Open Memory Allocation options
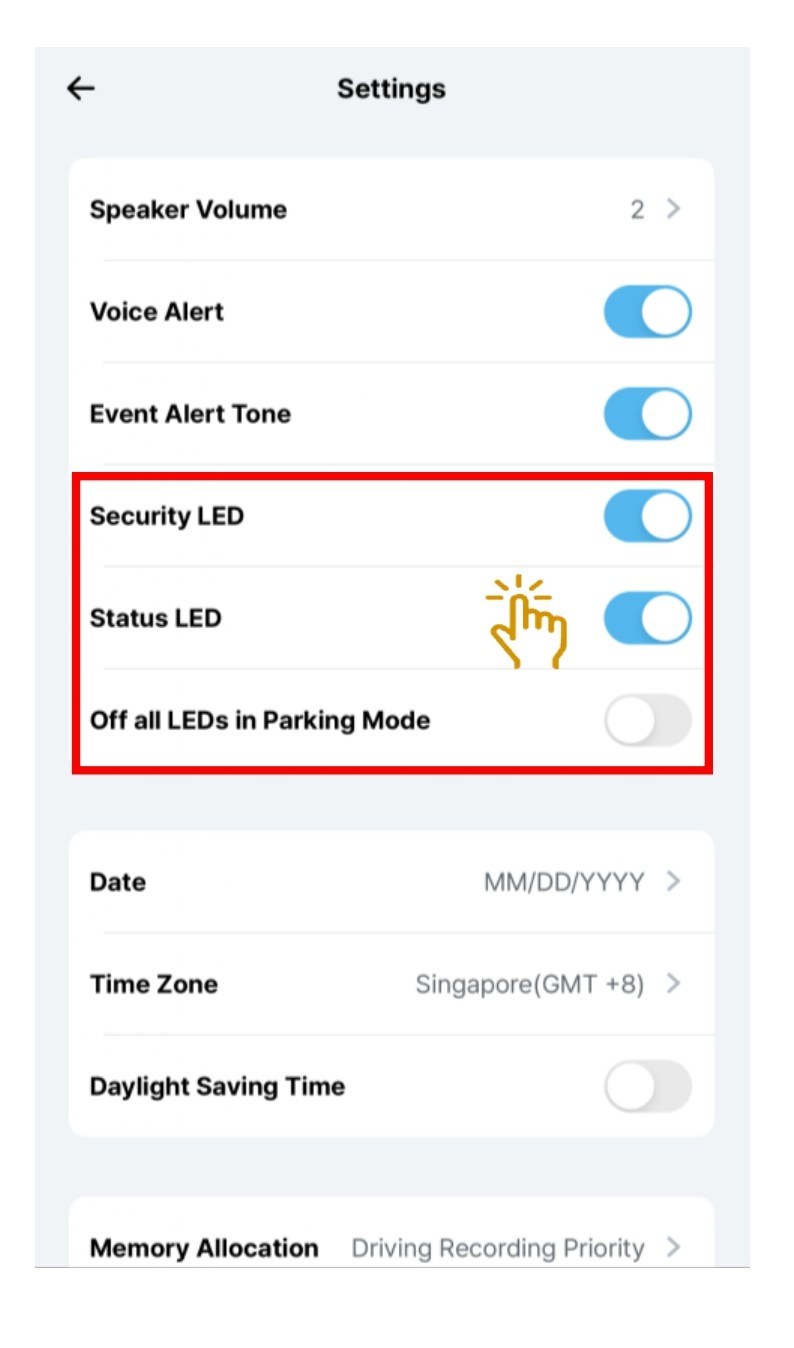This screenshot has height=1348, width=794. [x=390, y=1247]
